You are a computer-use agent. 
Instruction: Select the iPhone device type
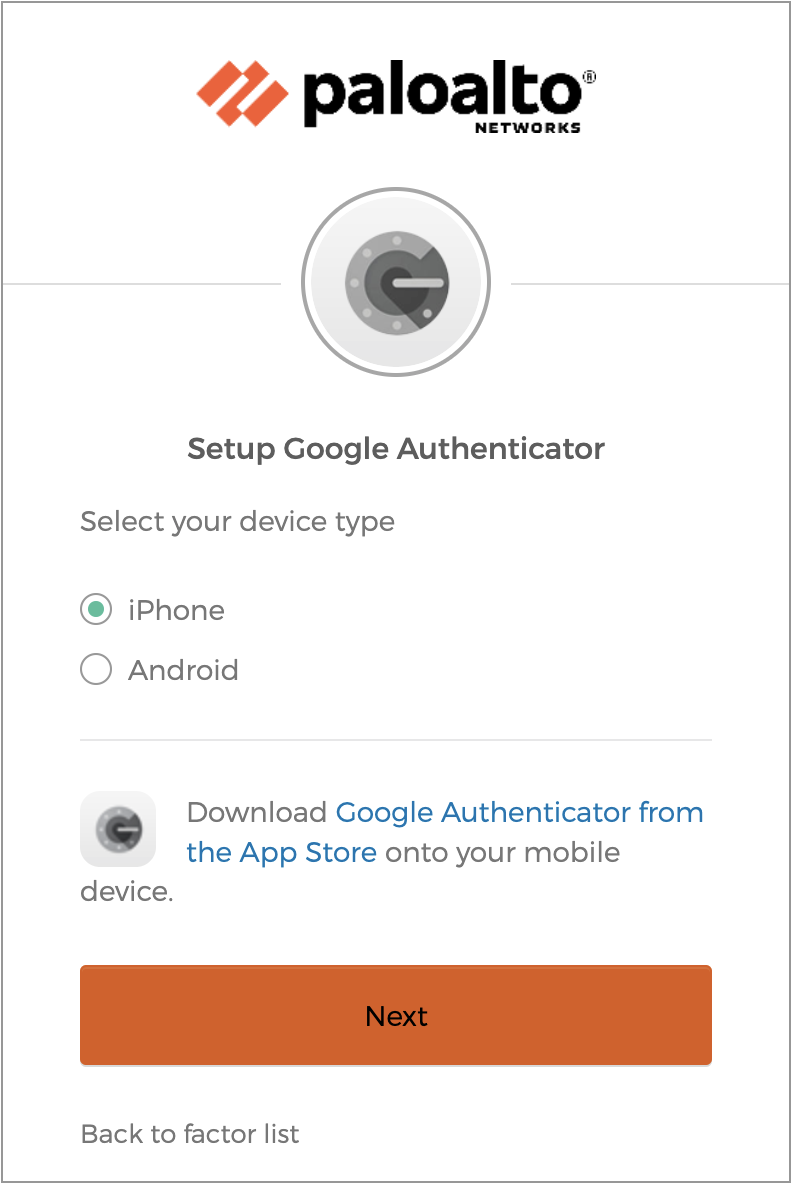[96, 610]
